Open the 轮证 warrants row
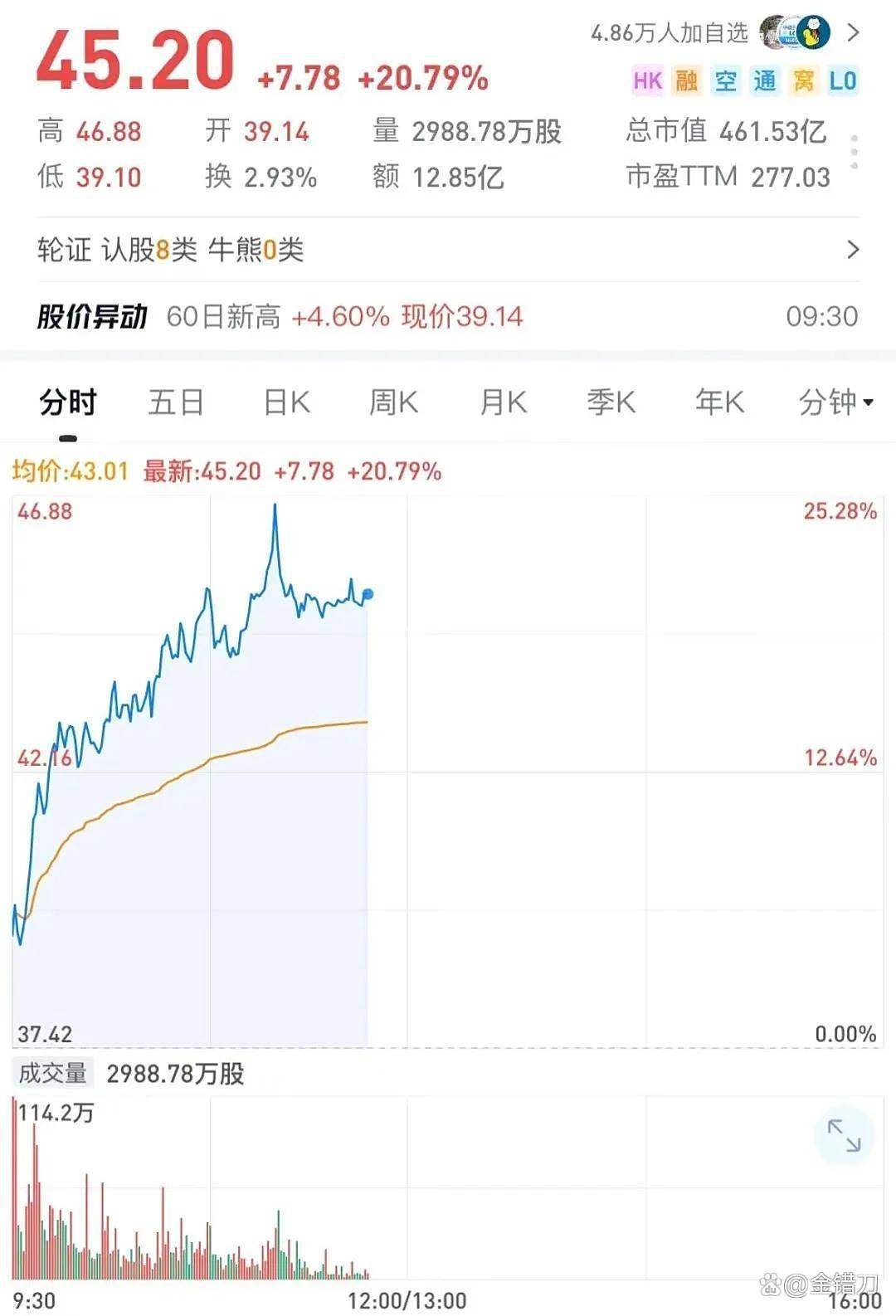Viewport: 896px width, 1316px height. coord(448,250)
